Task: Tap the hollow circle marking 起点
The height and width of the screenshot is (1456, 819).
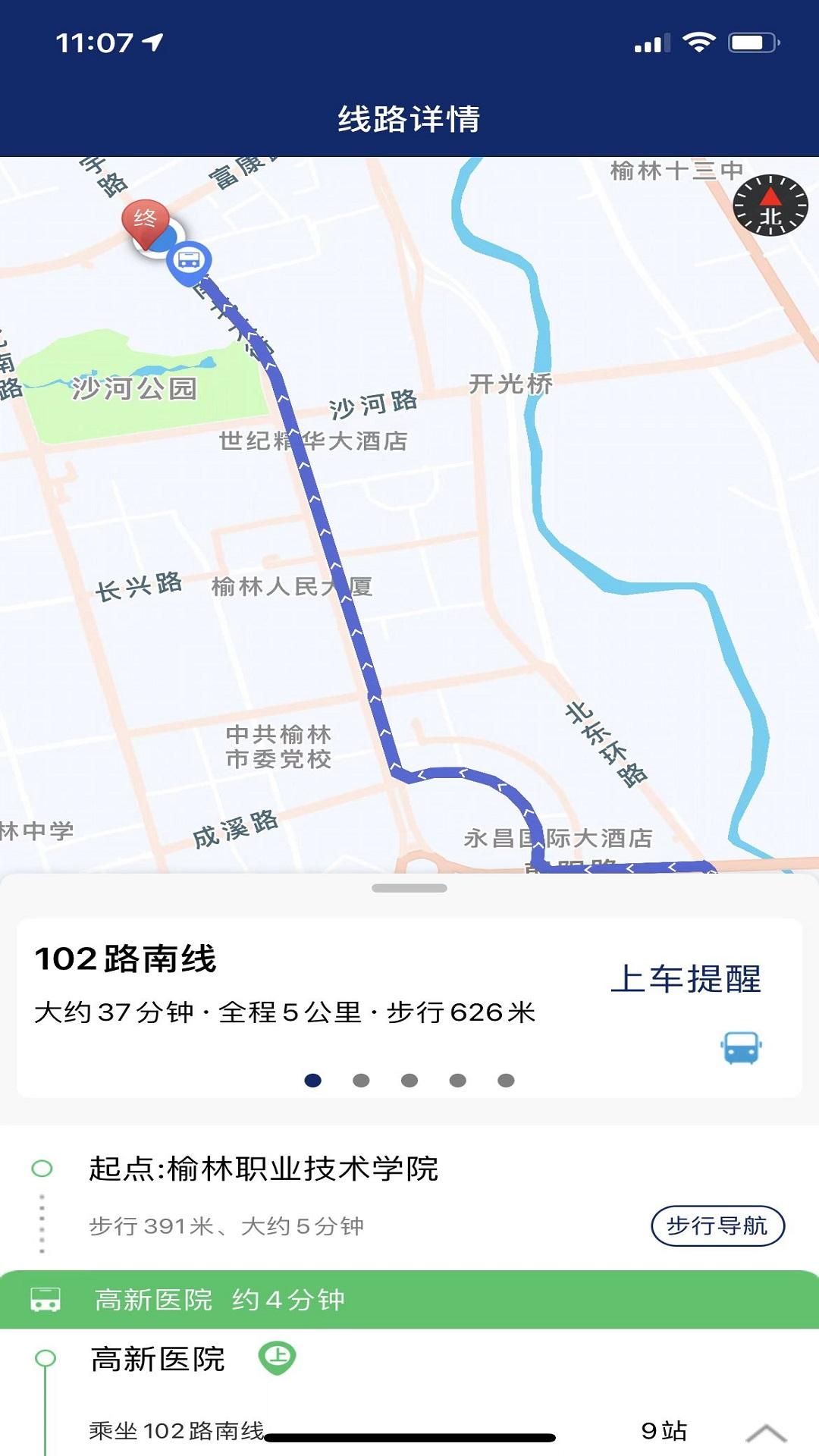Action: 42,1169
